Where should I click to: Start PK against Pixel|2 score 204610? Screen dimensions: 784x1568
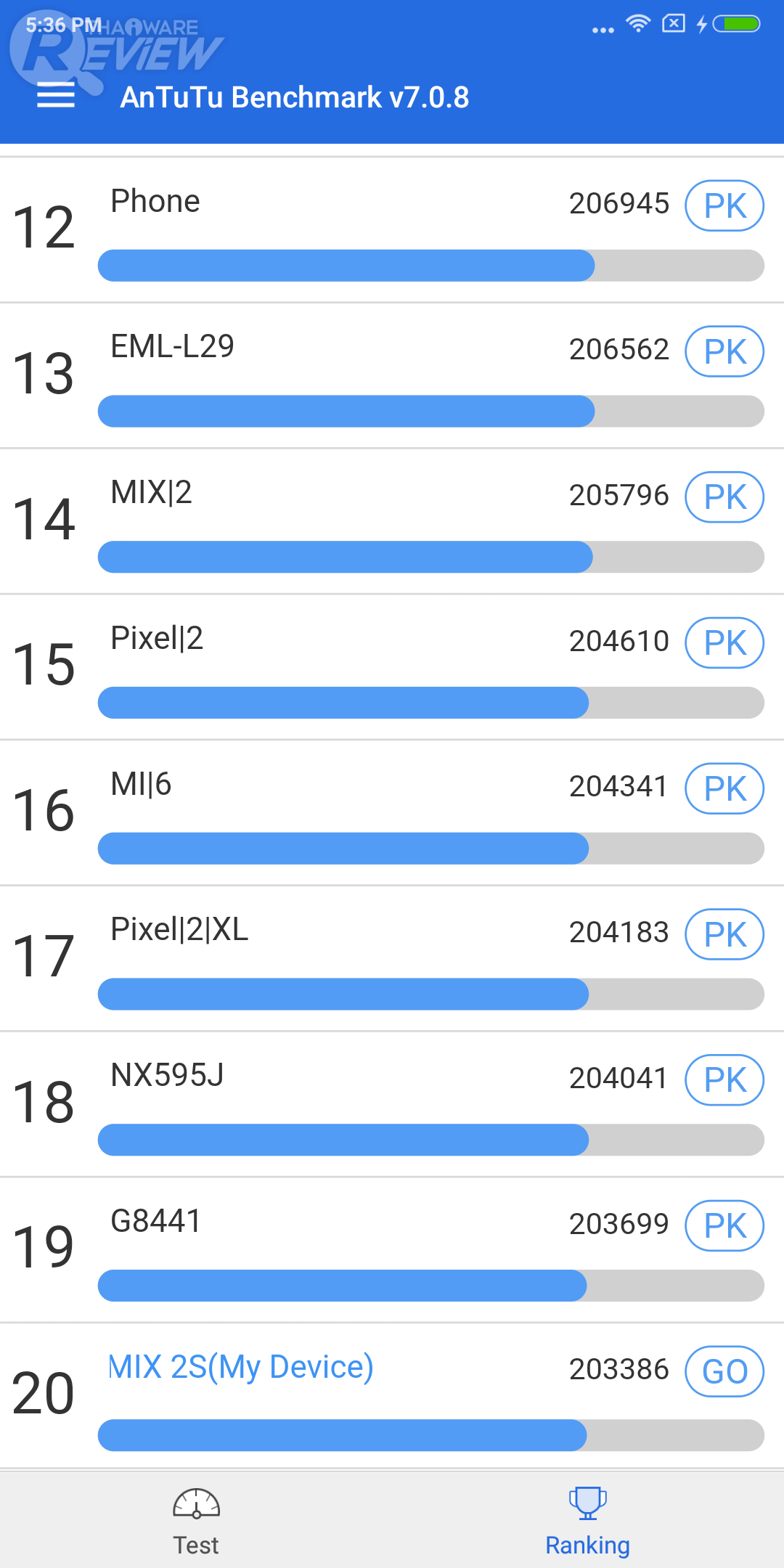click(x=724, y=643)
